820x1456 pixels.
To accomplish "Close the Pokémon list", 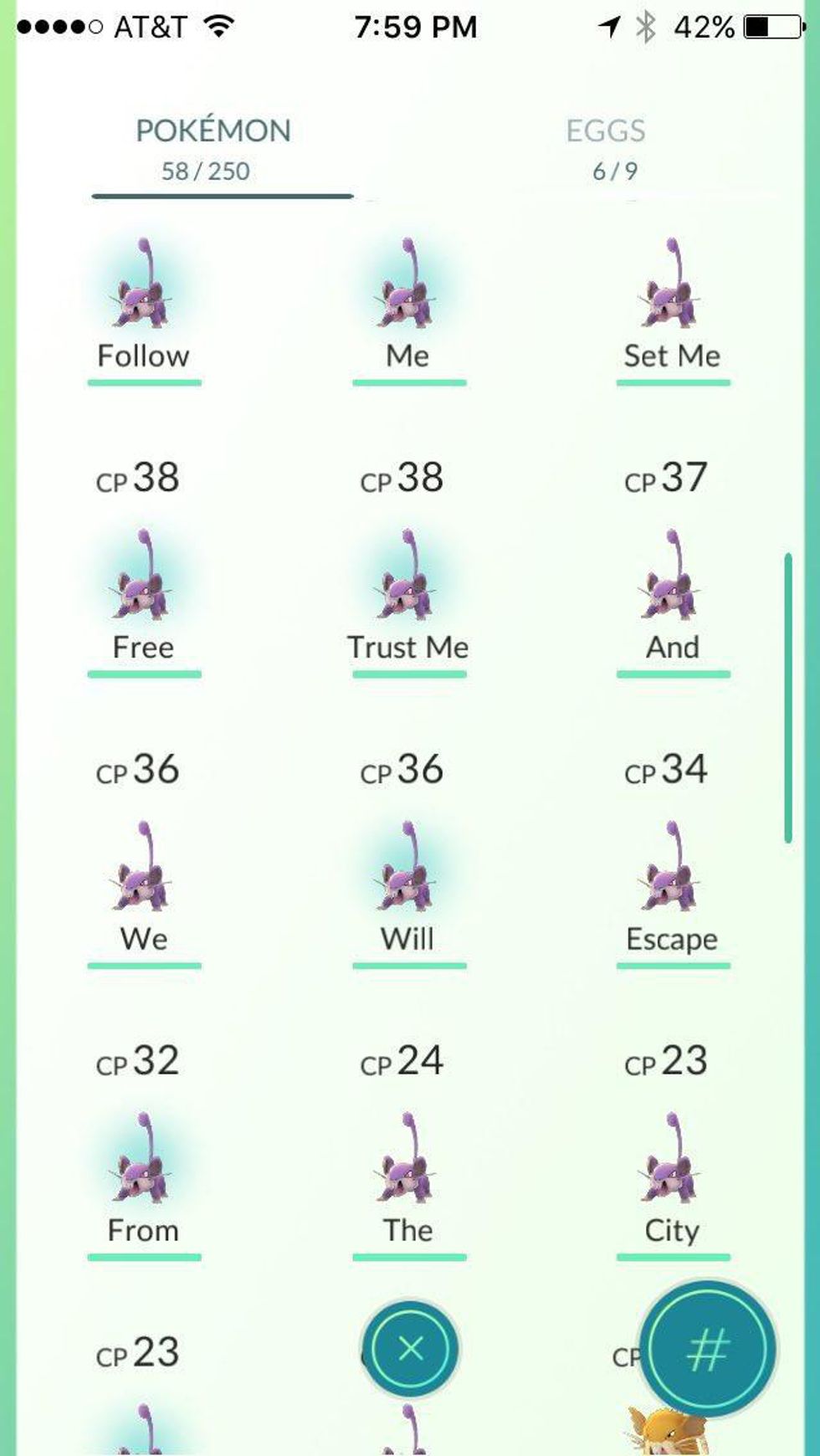I will tap(410, 1348).
